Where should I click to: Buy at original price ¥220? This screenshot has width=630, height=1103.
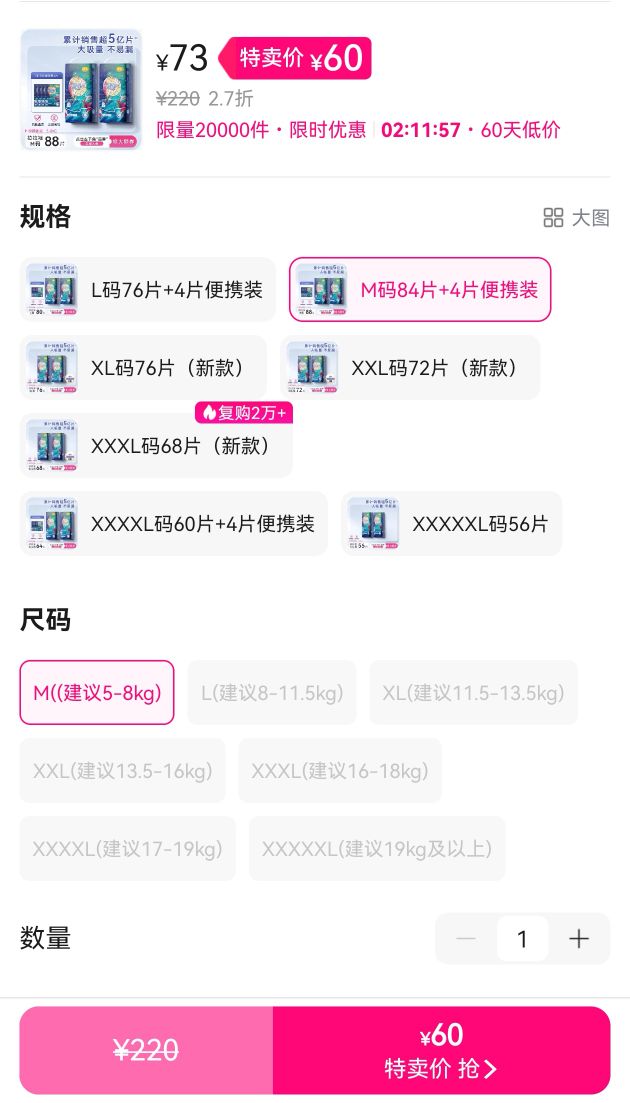coord(146,1050)
